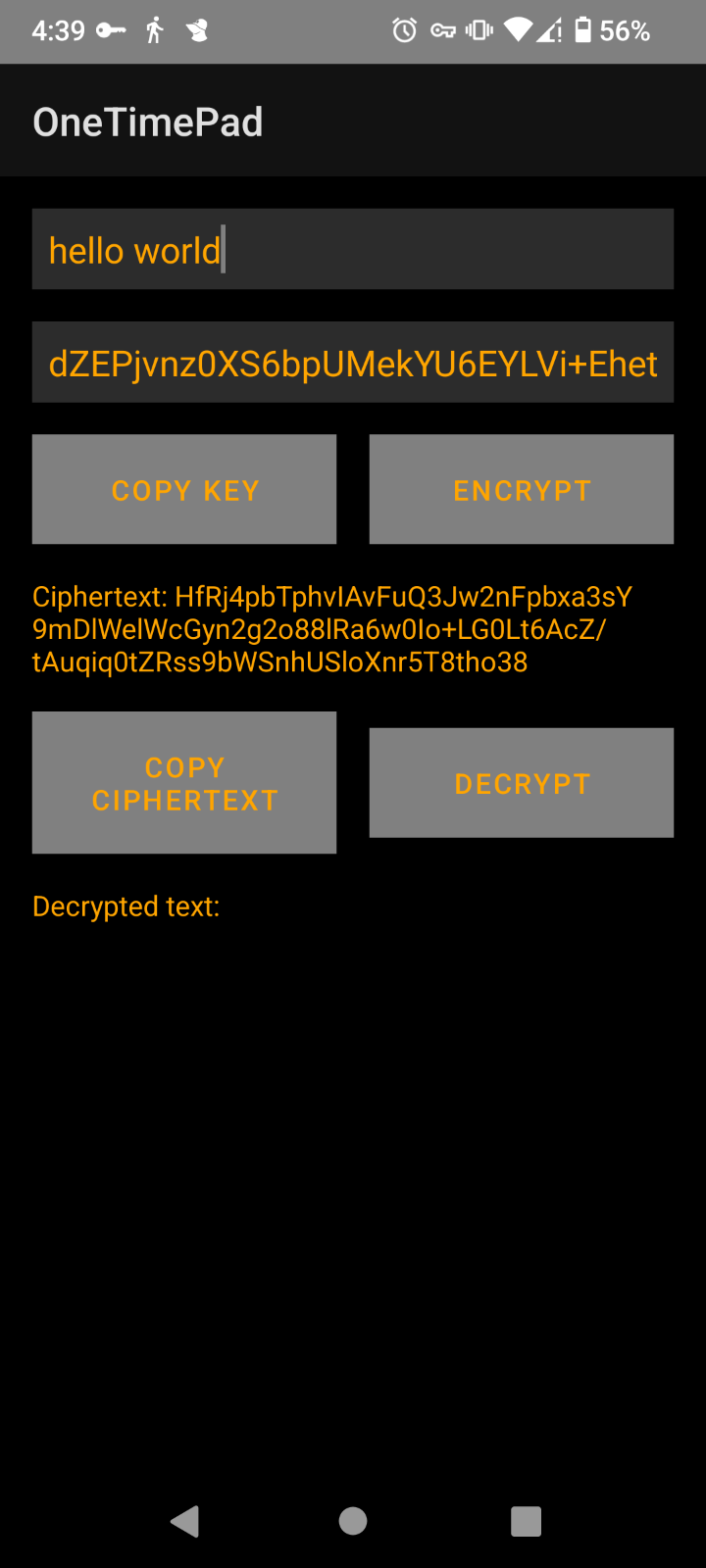Viewport: 706px width, 1568px height.
Task: Copy the key to clipboard
Action: coord(184,489)
